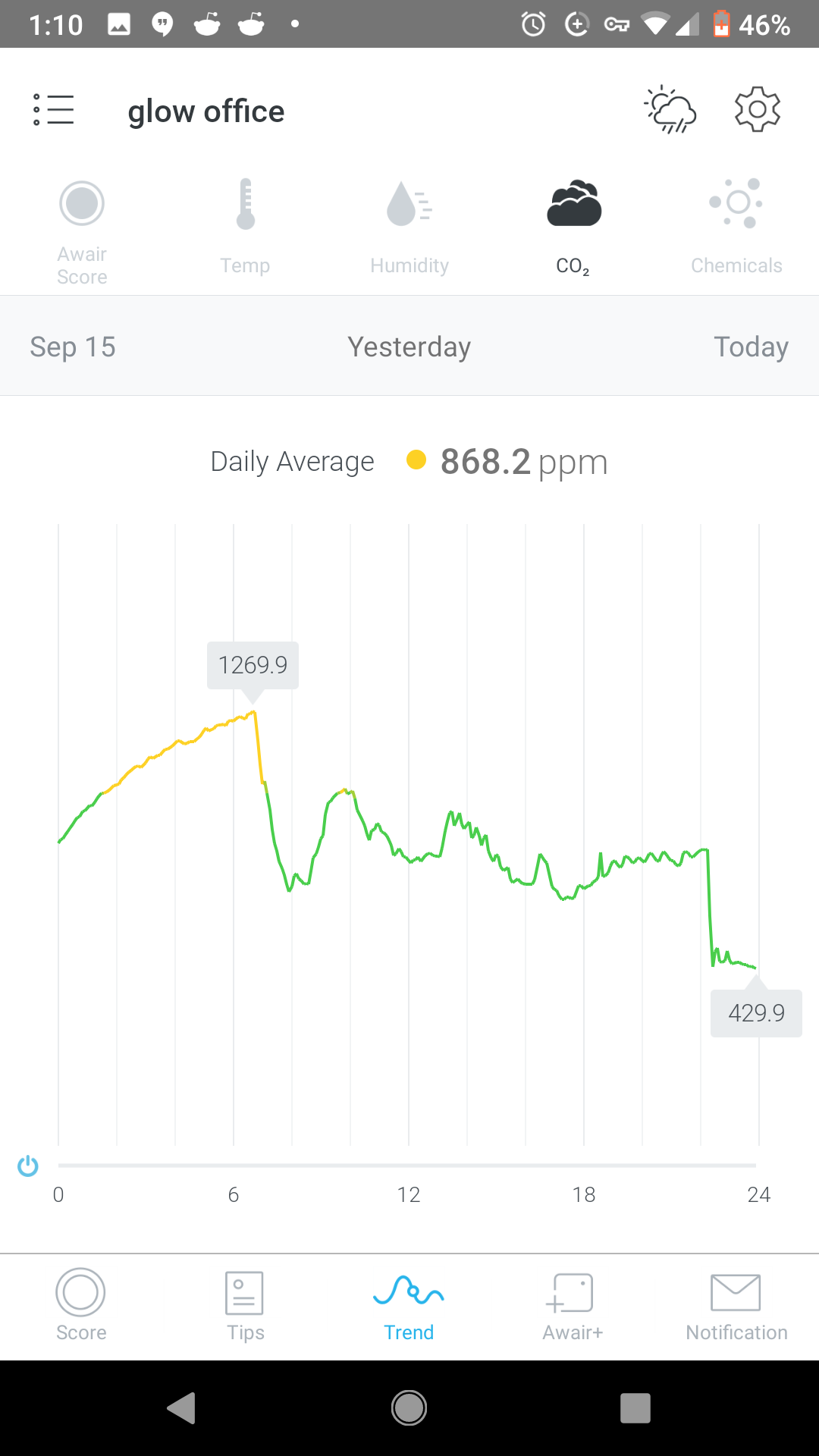
Task: Switch to the Temp metric
Action: [245, 227]
